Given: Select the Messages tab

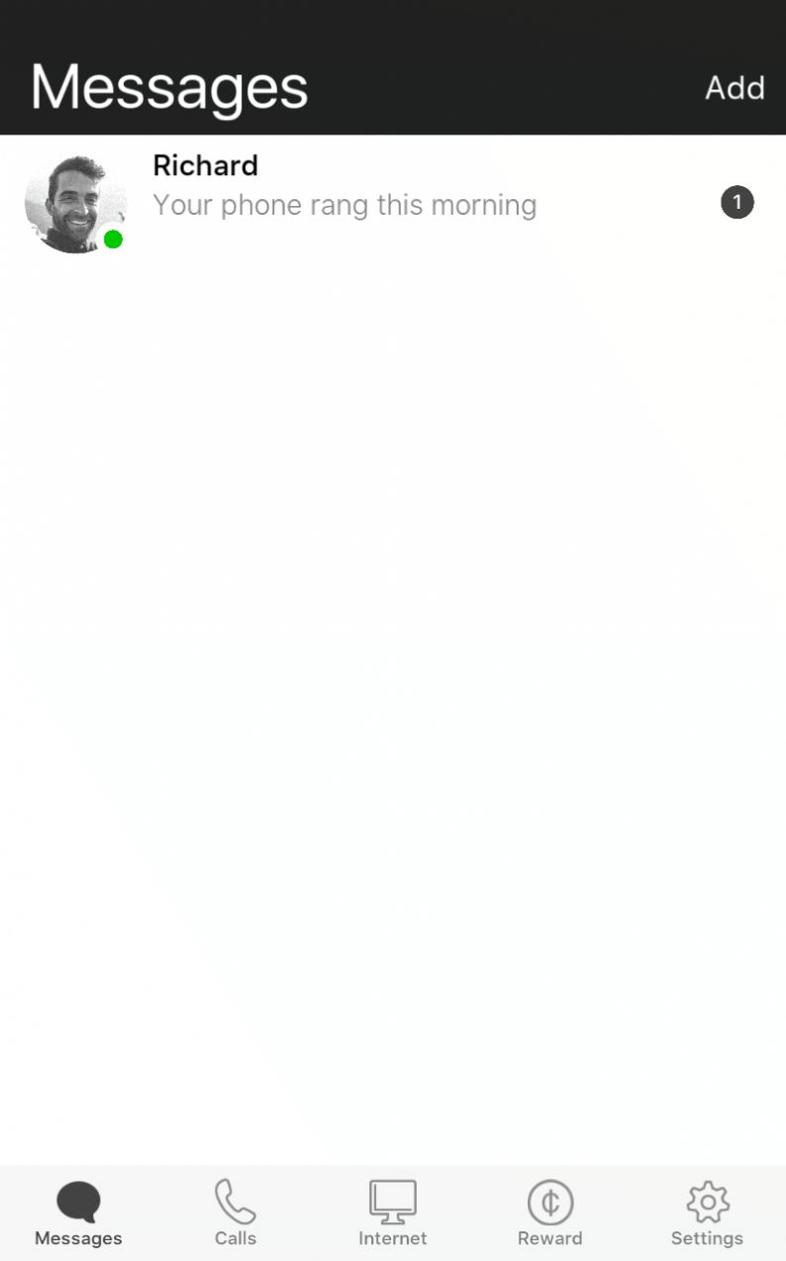Looking at the screenshot, I should tap(78, 1212).
